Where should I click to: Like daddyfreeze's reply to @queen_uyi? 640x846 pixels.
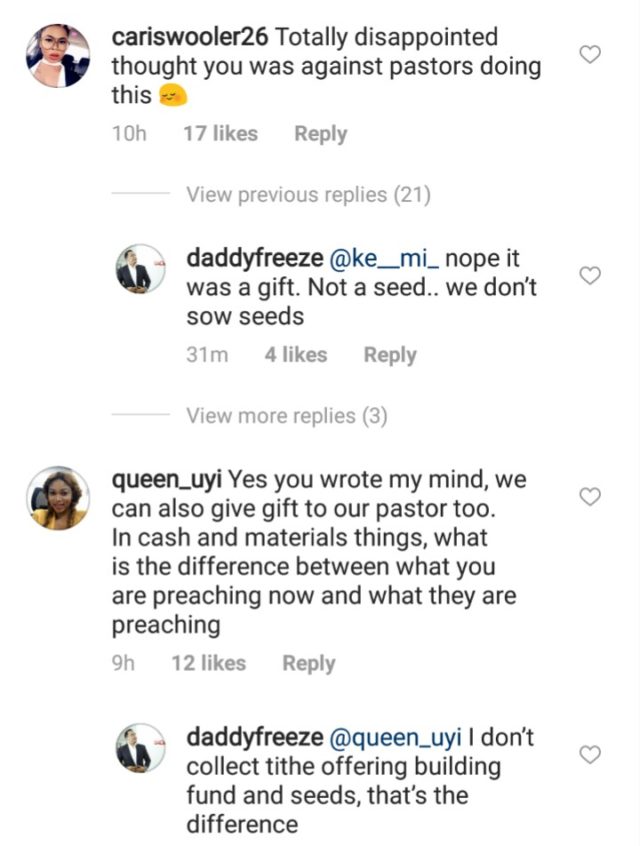tap(590, 754)
